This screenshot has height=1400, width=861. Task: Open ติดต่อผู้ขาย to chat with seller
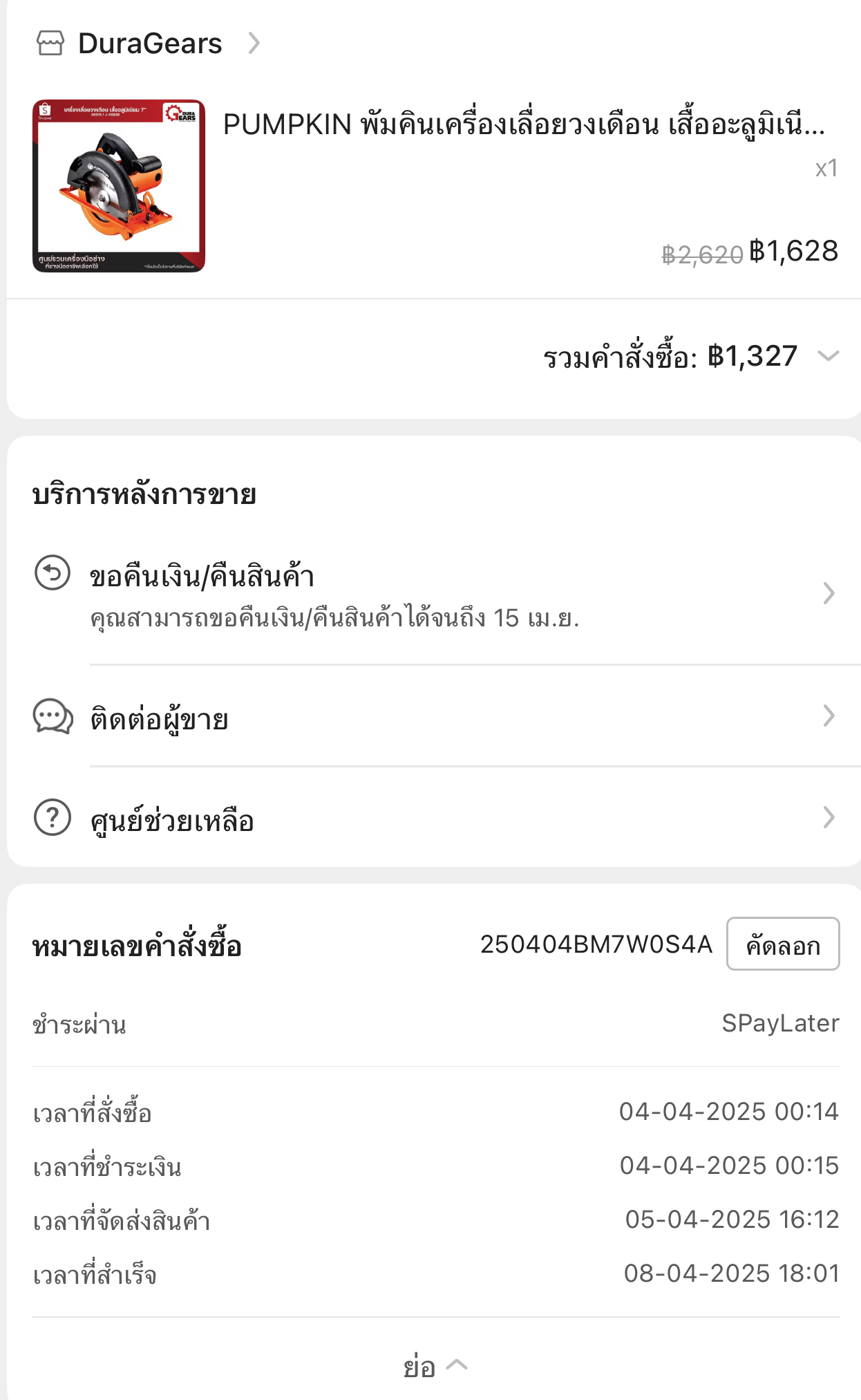click(x=435, y=717)
